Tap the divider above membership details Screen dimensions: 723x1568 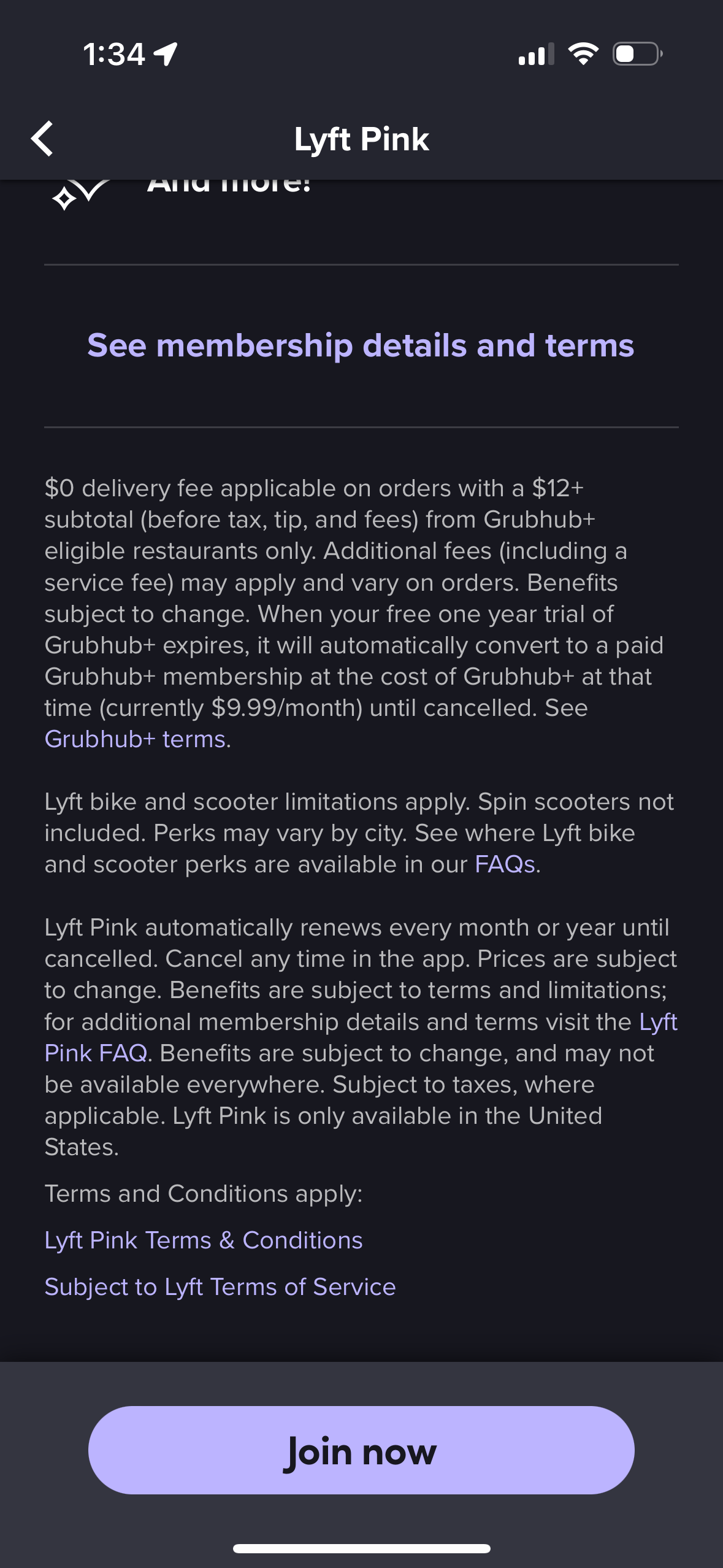click(x=361, y=265)
